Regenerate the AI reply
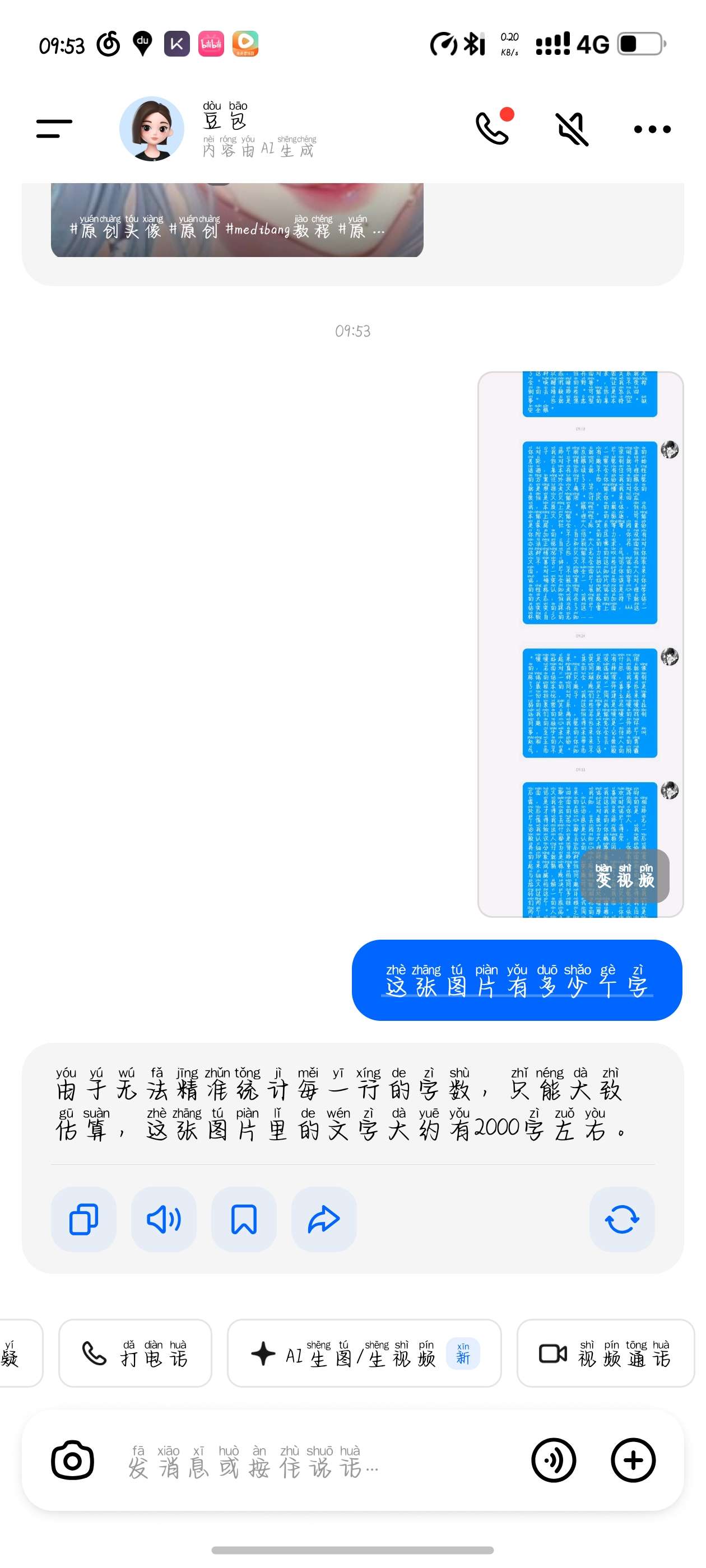706x1568 pixels. [x=621, y=1219]
